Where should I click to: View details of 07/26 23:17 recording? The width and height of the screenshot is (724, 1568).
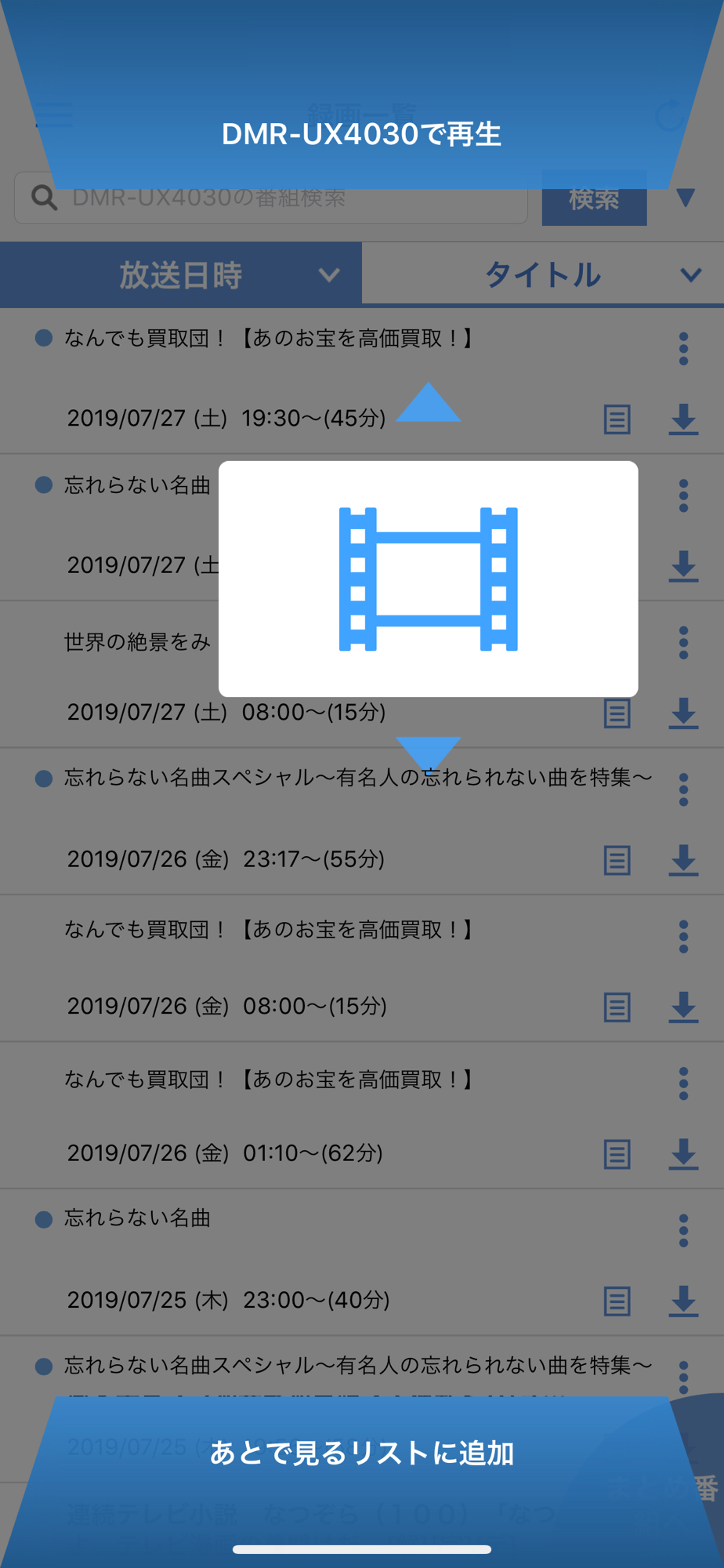coord(617,860)
